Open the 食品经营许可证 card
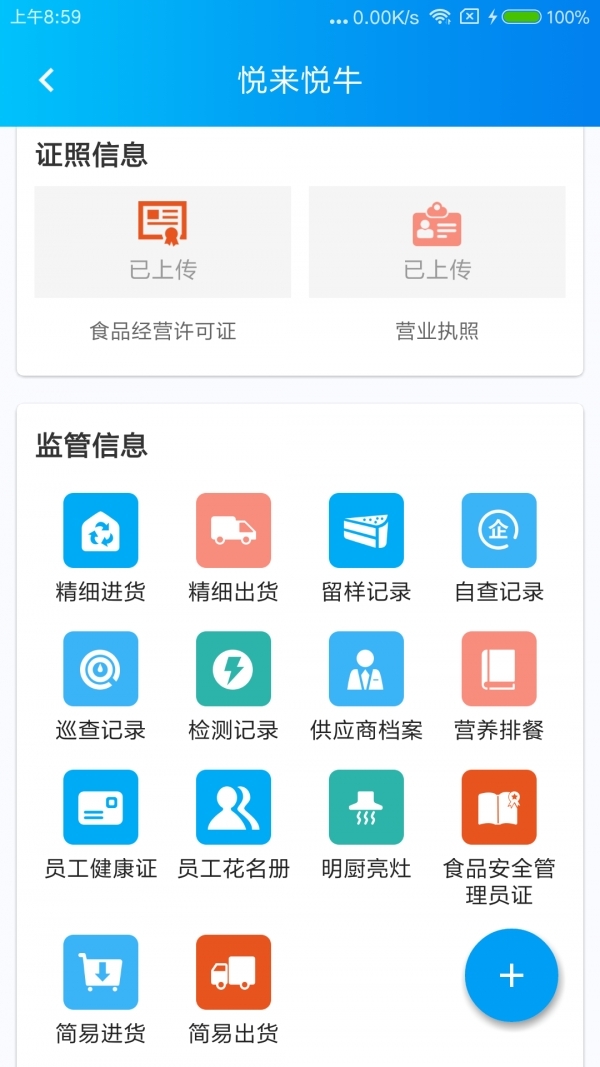 163,242
